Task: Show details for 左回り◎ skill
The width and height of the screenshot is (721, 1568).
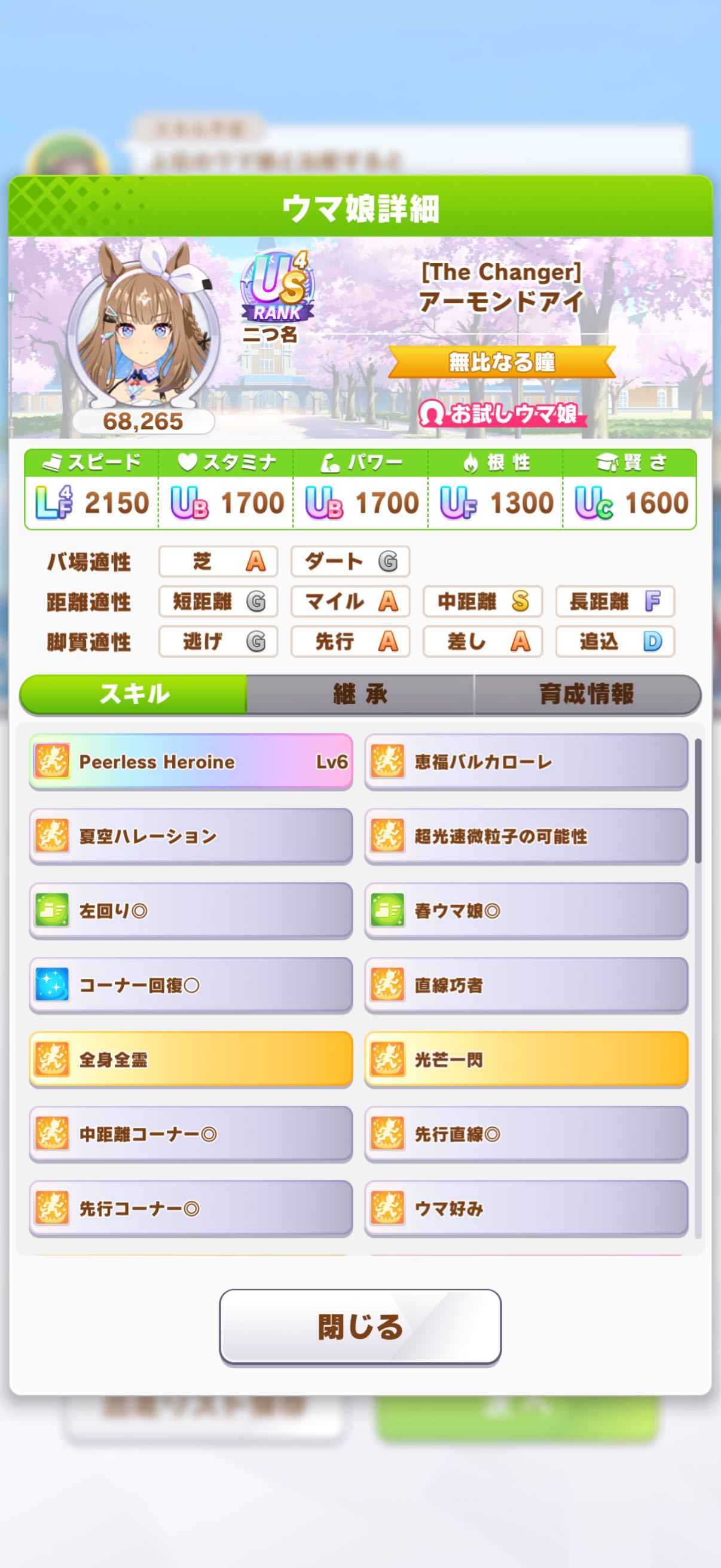Action: 191,911
